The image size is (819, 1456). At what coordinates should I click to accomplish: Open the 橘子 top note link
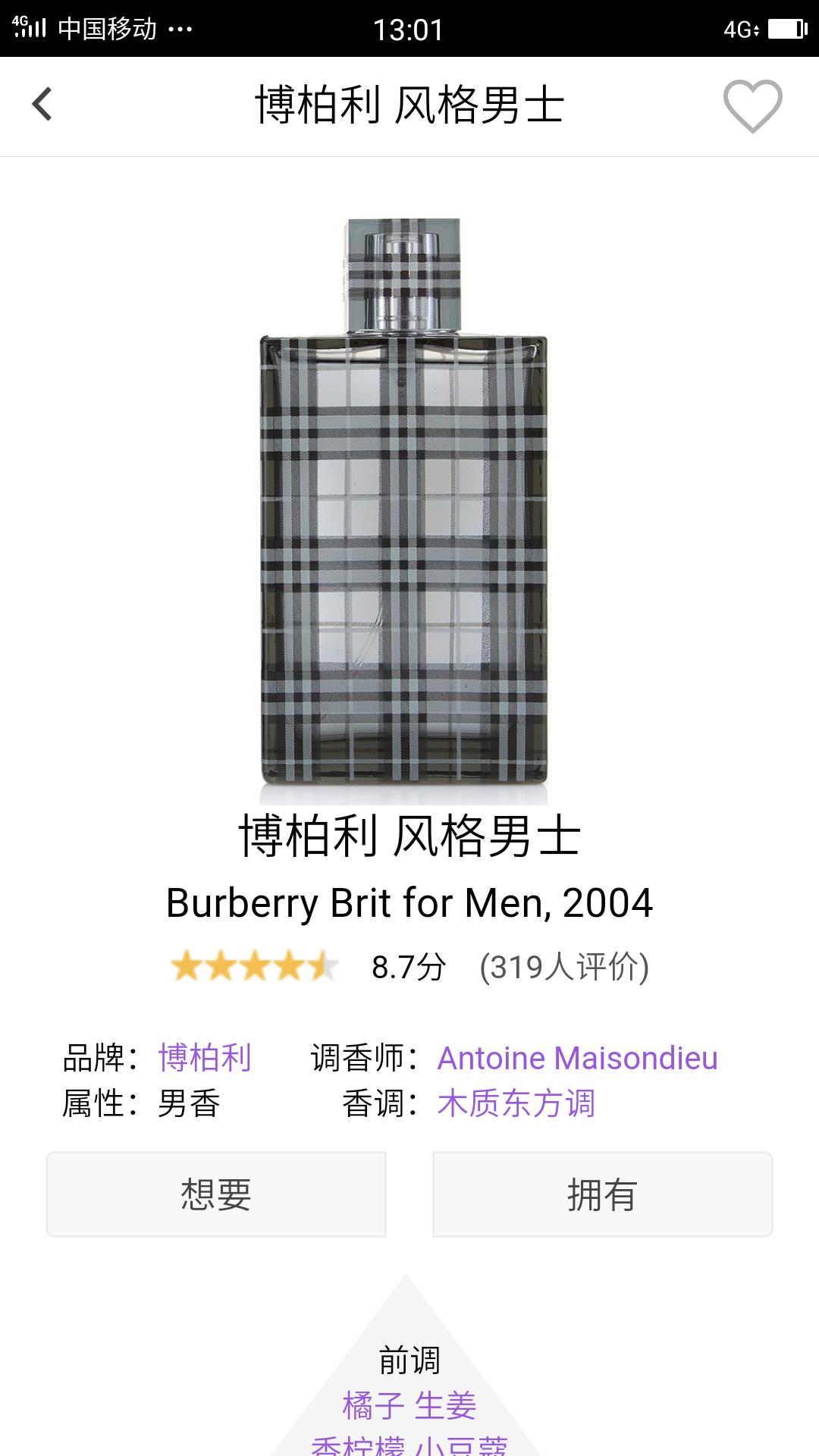coord(372,1405)
